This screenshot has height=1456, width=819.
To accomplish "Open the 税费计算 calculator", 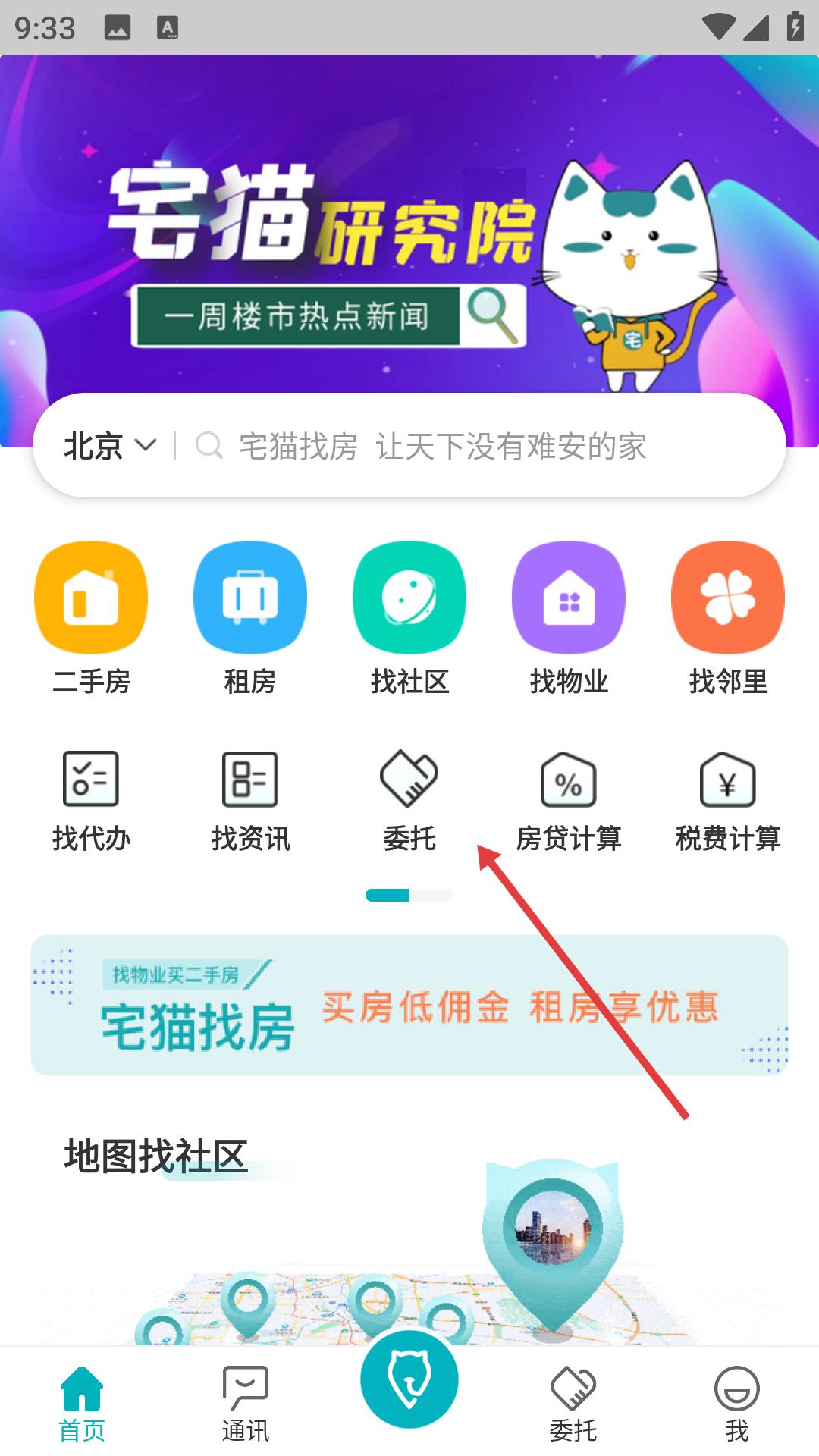I will pos(728,802).
